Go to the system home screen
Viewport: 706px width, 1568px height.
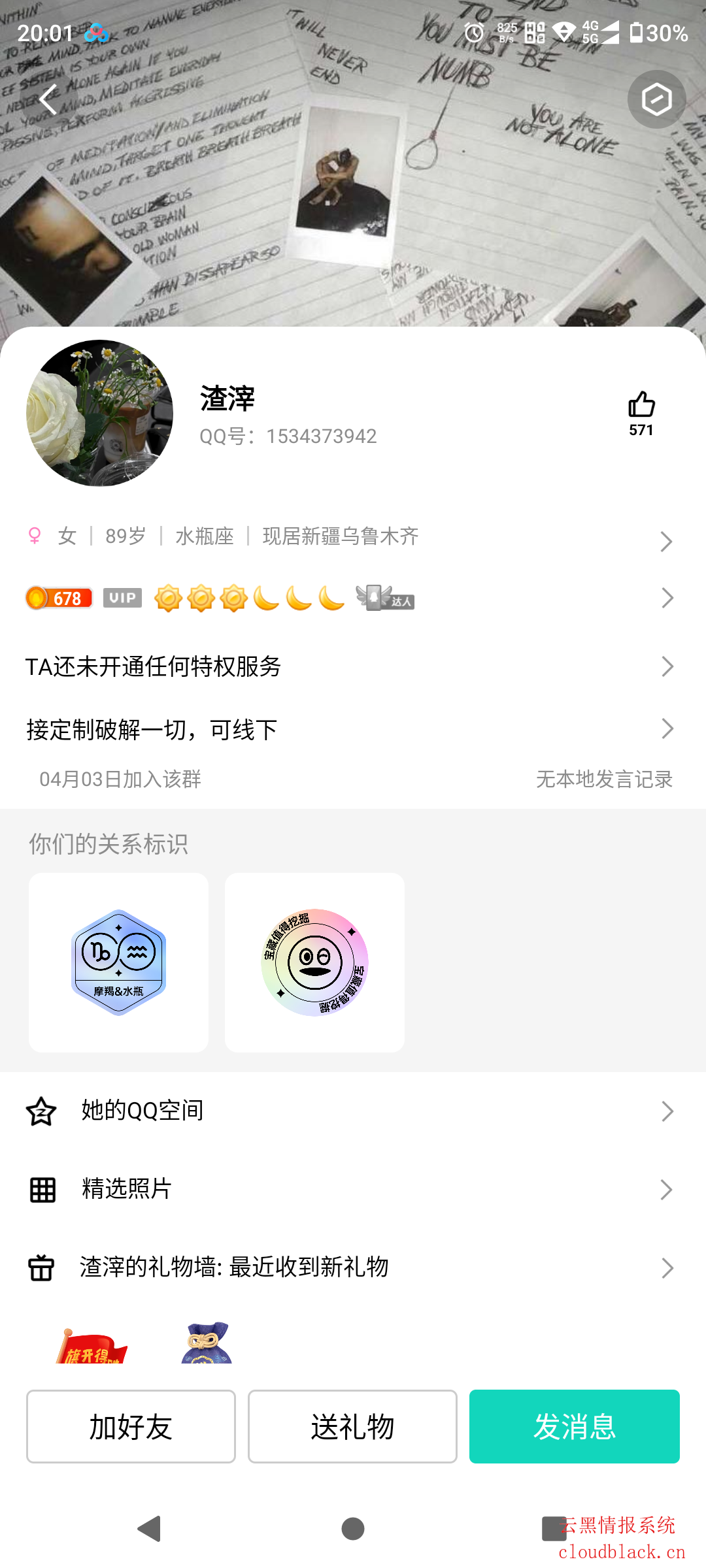click(x=353, y=1529)
